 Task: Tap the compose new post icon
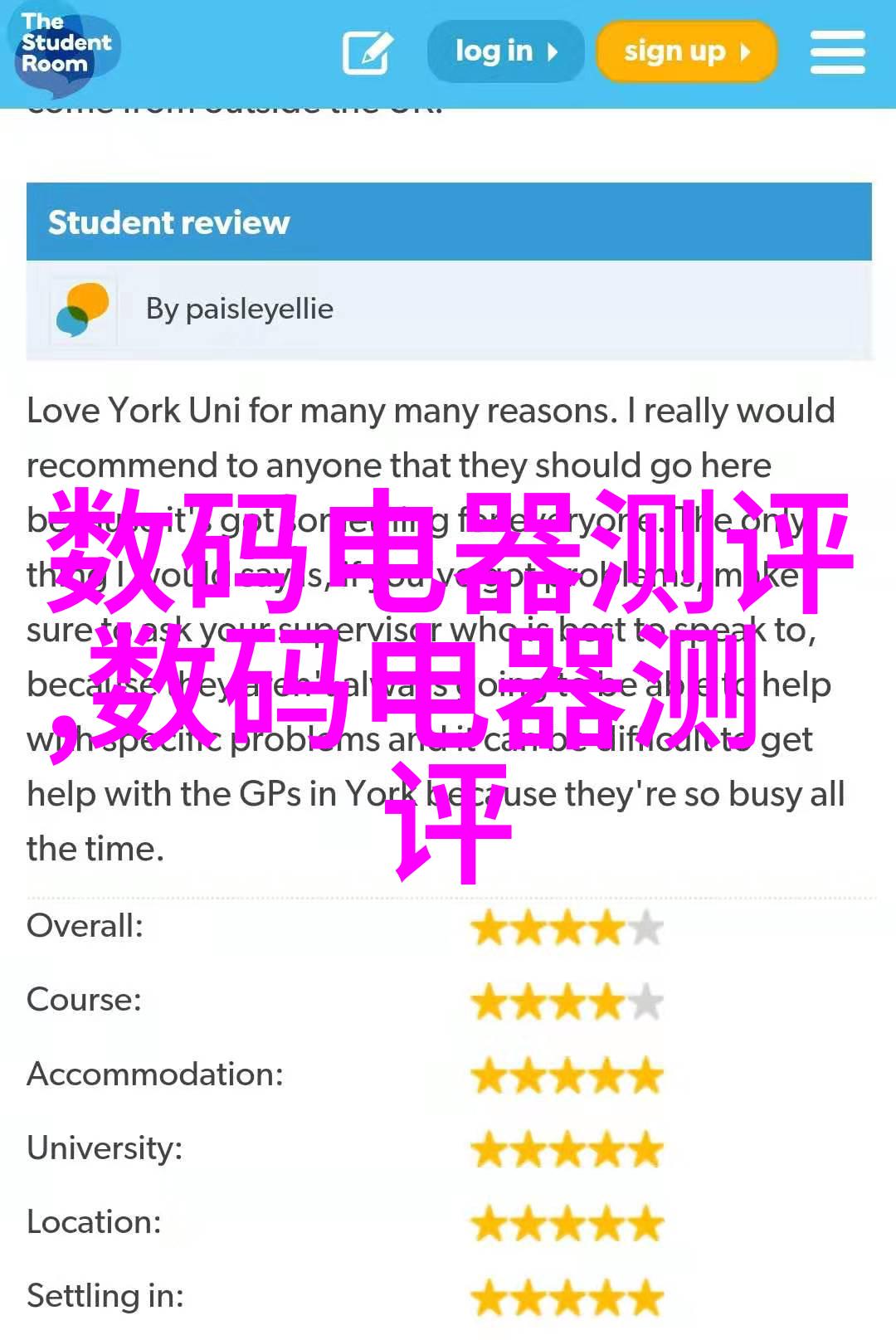(367, 53)
